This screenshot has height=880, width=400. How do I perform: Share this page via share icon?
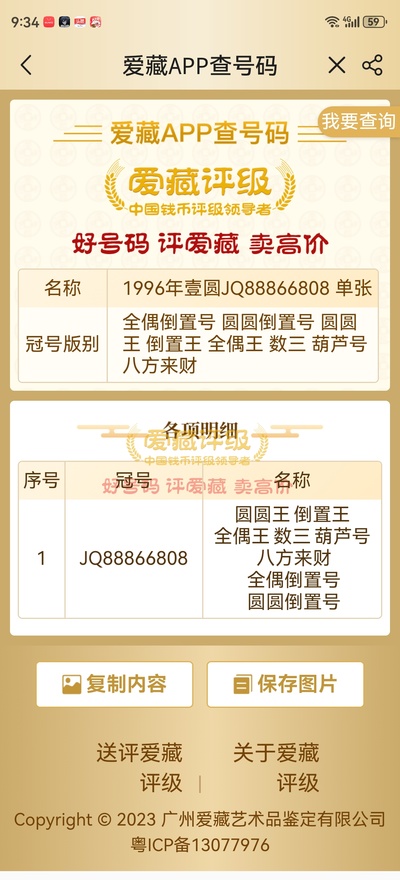[372, 66]
